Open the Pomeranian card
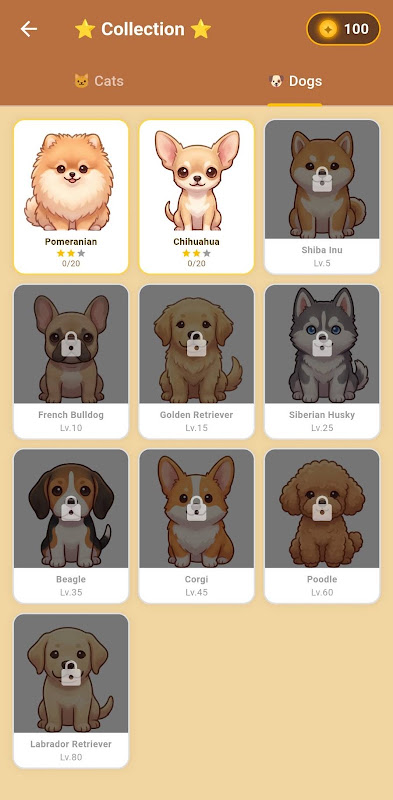 [71, 197]
